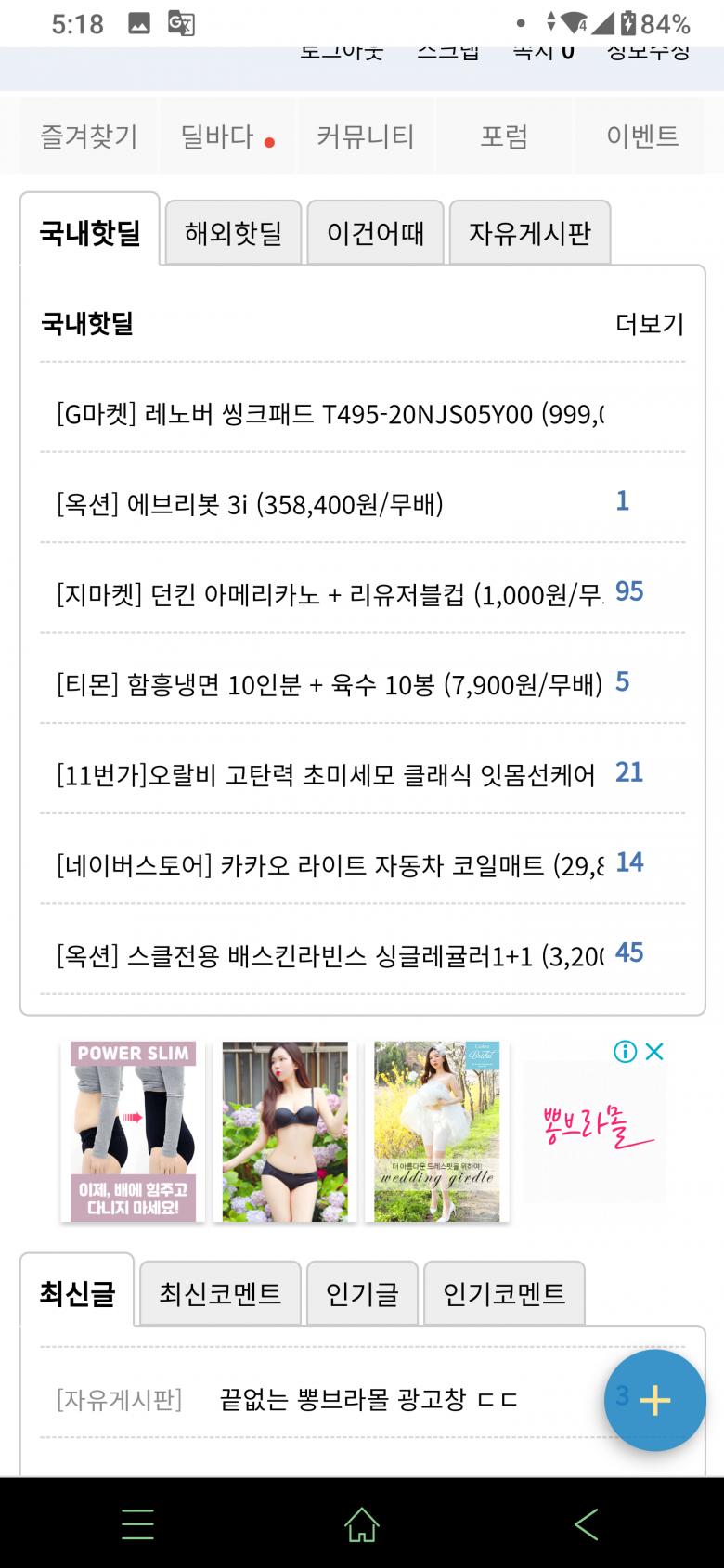Switch to the 포럼 section
Screen dimensions: 724x1568
click(x=504, y=136)
